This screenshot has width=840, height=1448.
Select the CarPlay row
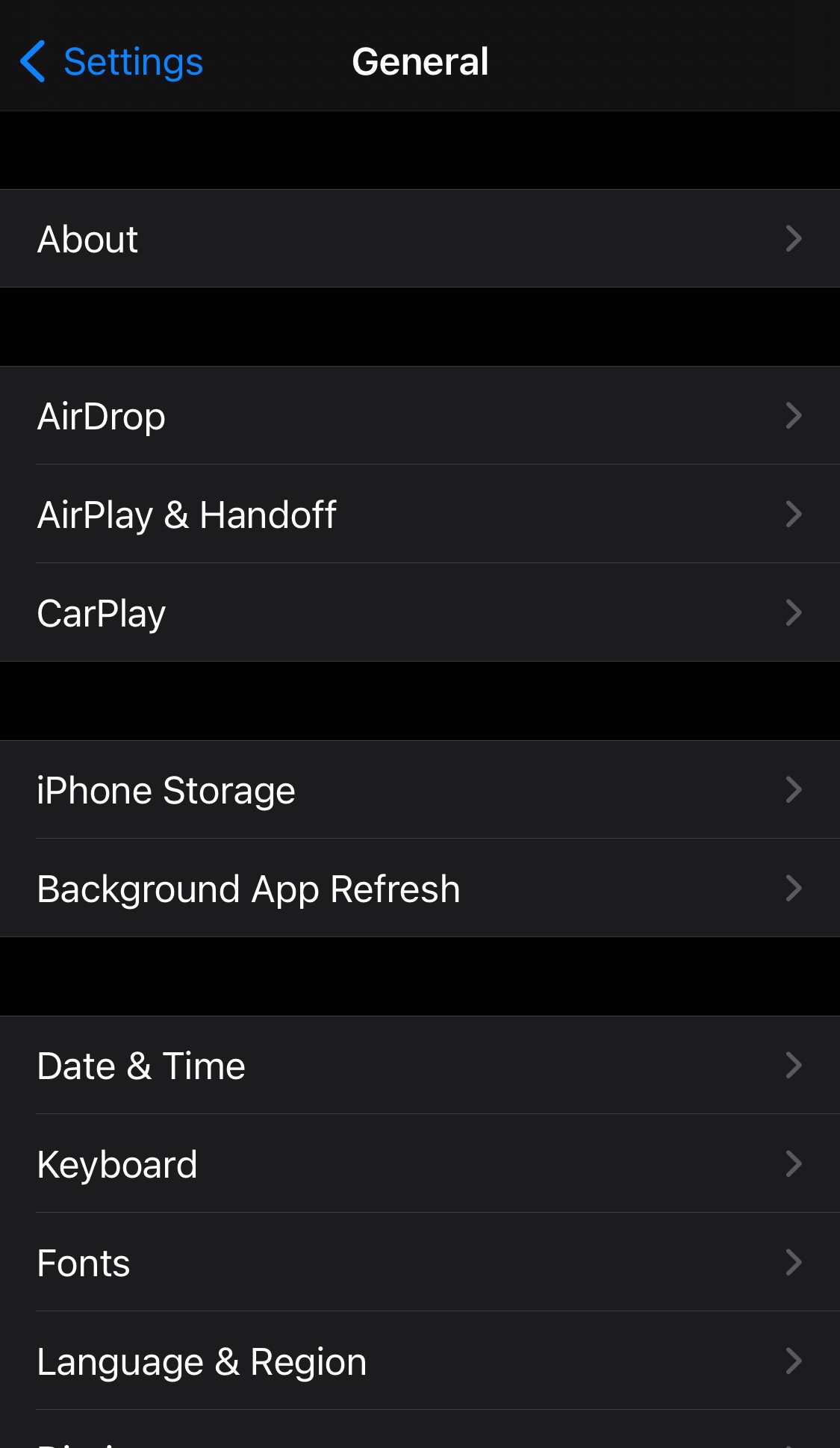tap(420, 613)
